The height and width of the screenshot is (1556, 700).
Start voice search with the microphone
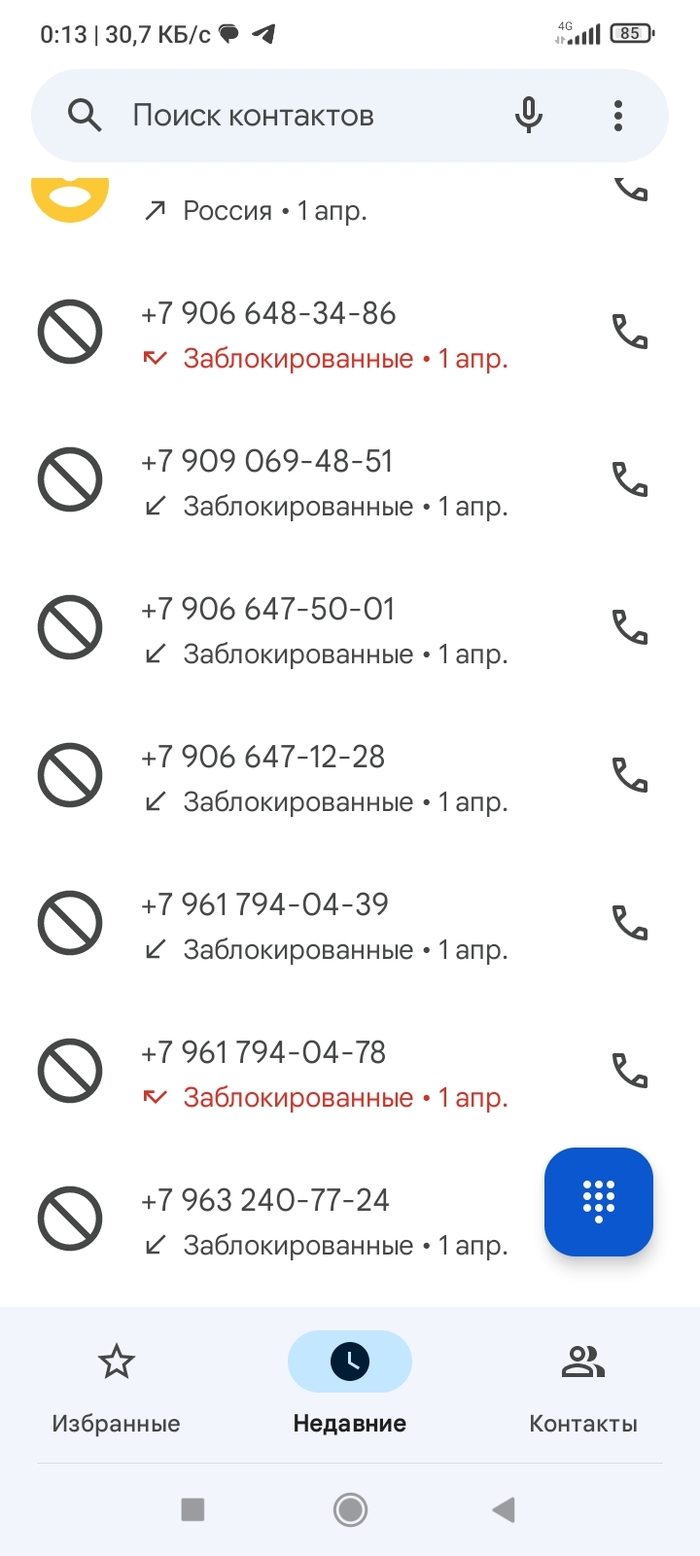click(x=528, y=116)
